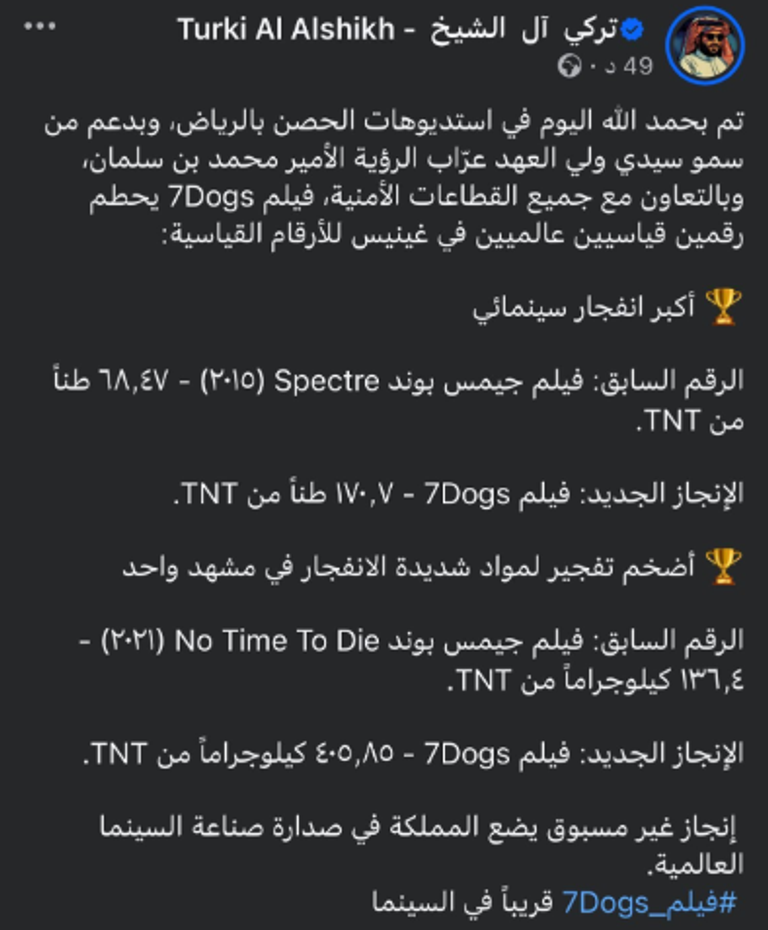The width and height of the screenshot is (768, 930).
Task: Open Turki Al Alshikh's profile picture
Action: [706, 40]
